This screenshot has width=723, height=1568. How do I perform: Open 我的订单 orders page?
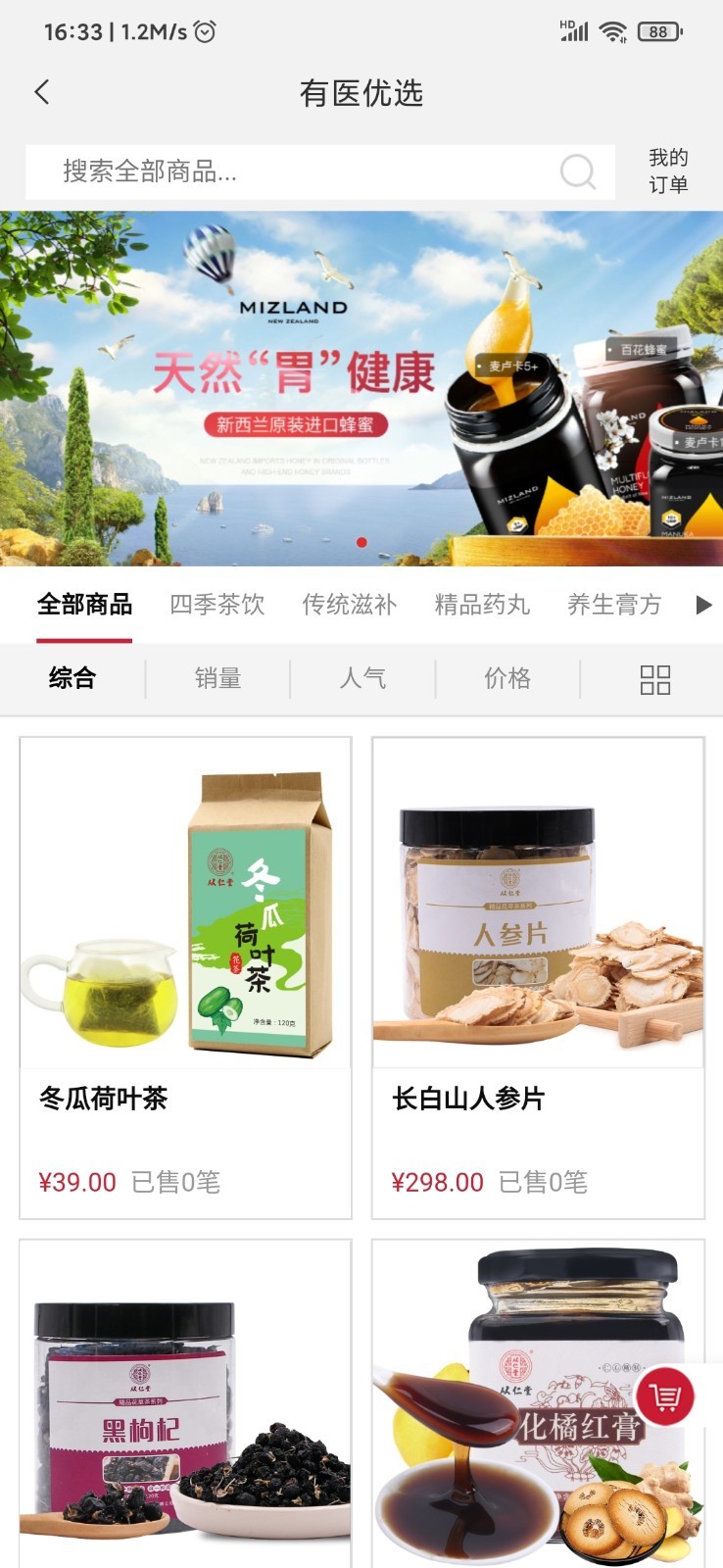point(669,172)
